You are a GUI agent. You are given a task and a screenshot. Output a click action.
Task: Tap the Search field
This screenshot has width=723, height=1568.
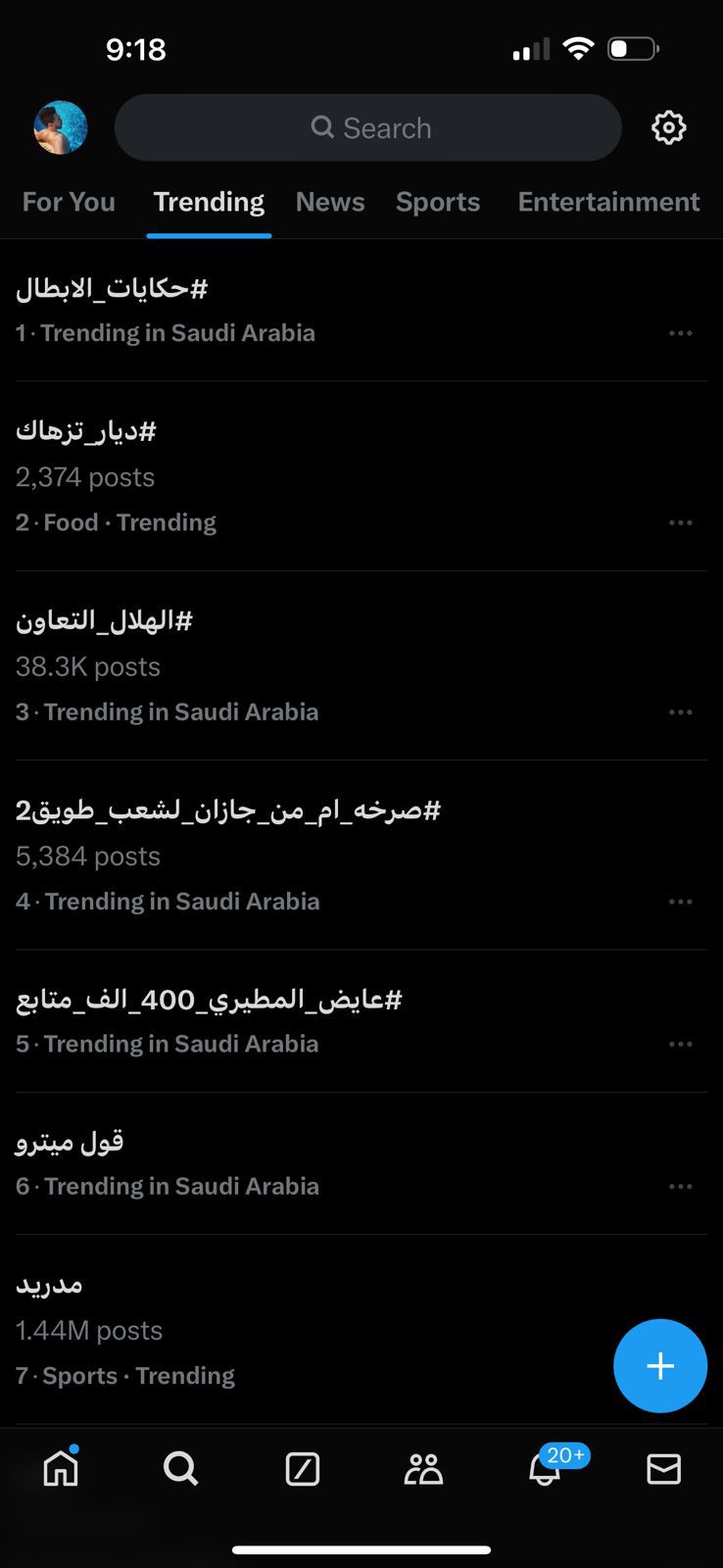368,127
